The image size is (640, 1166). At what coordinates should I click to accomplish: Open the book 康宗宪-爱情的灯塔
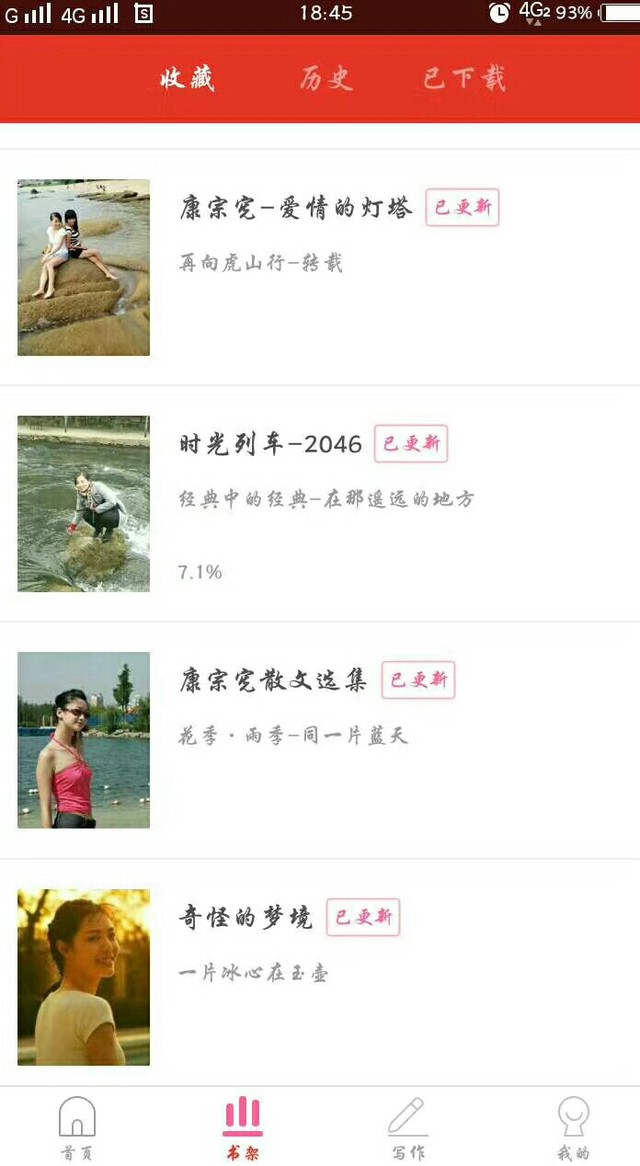pyautogui.click(x=295, y=208)
